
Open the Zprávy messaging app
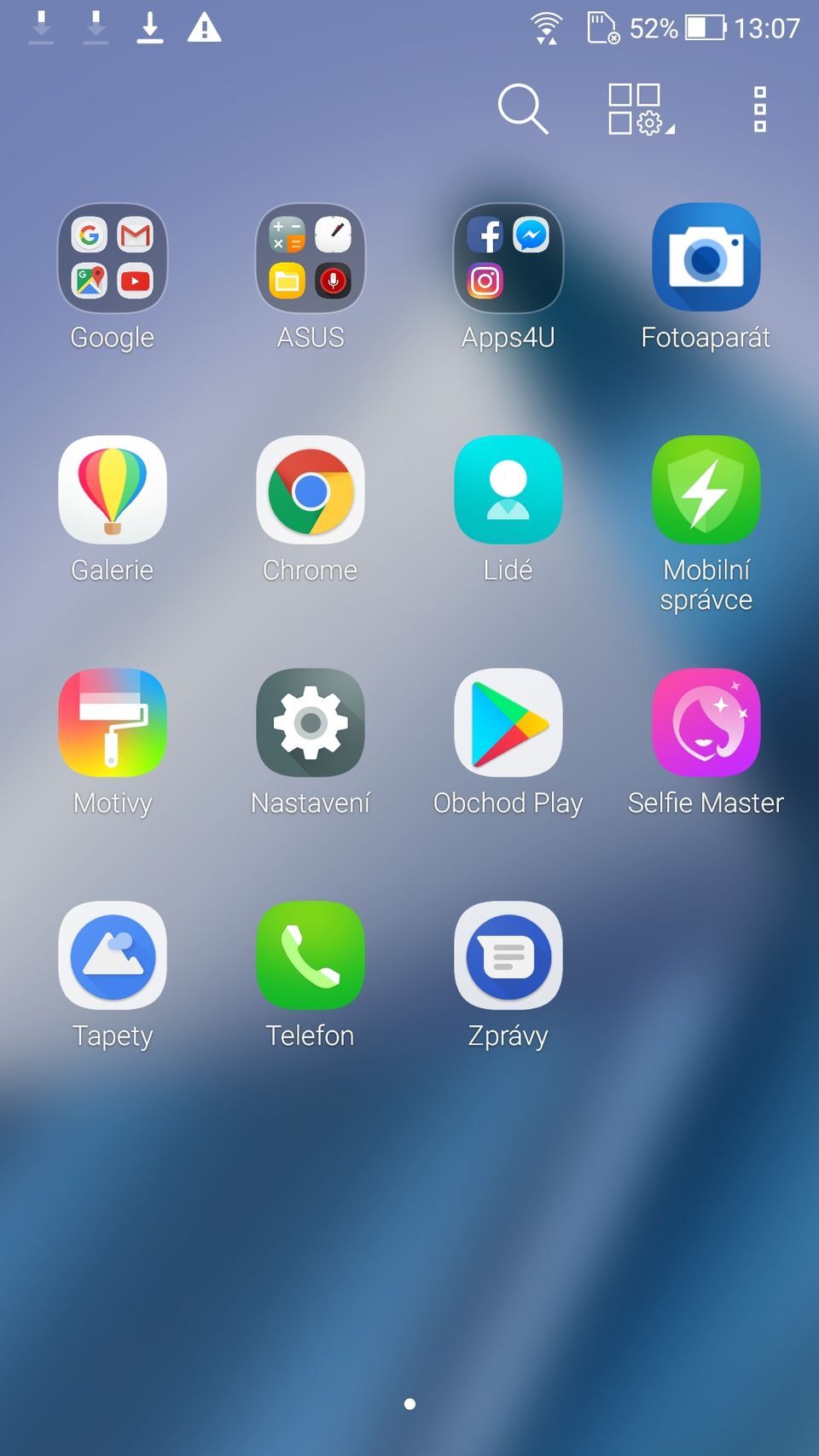(x=508, y=955)
